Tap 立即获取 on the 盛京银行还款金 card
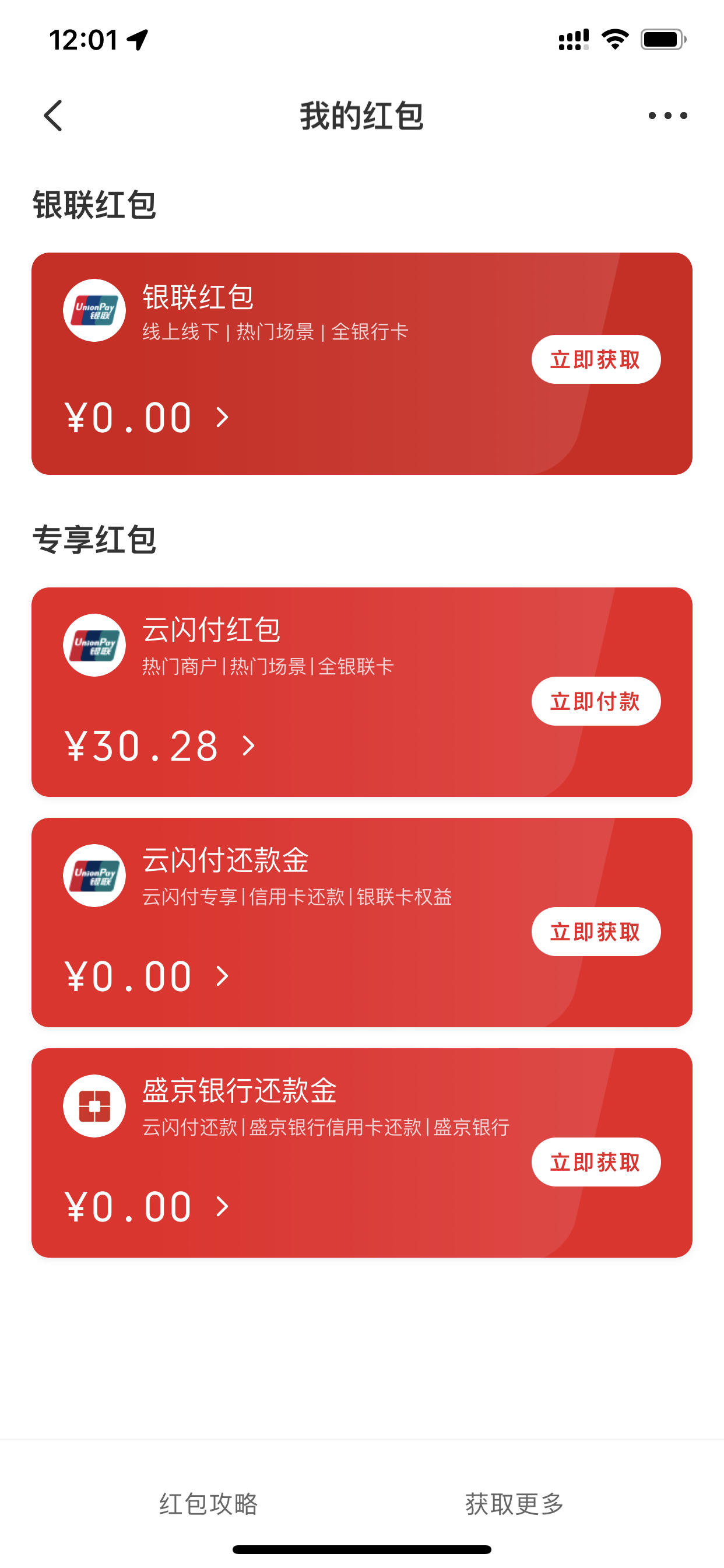The width and height of the screenshot is (724, 1568). [x=596, y=1162]
